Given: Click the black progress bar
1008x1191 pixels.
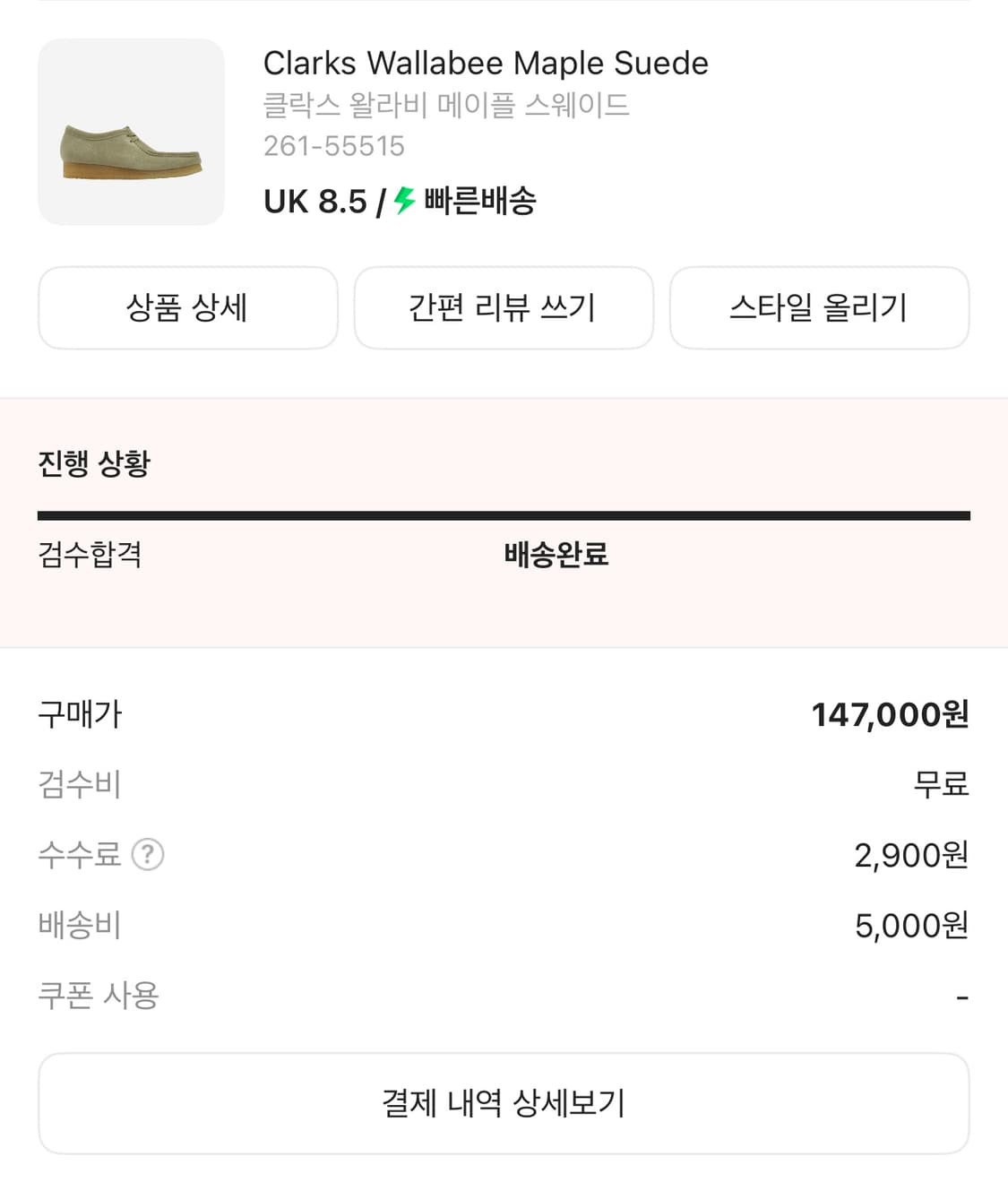Looking at the screenshot, I should [x=504, y=514].
